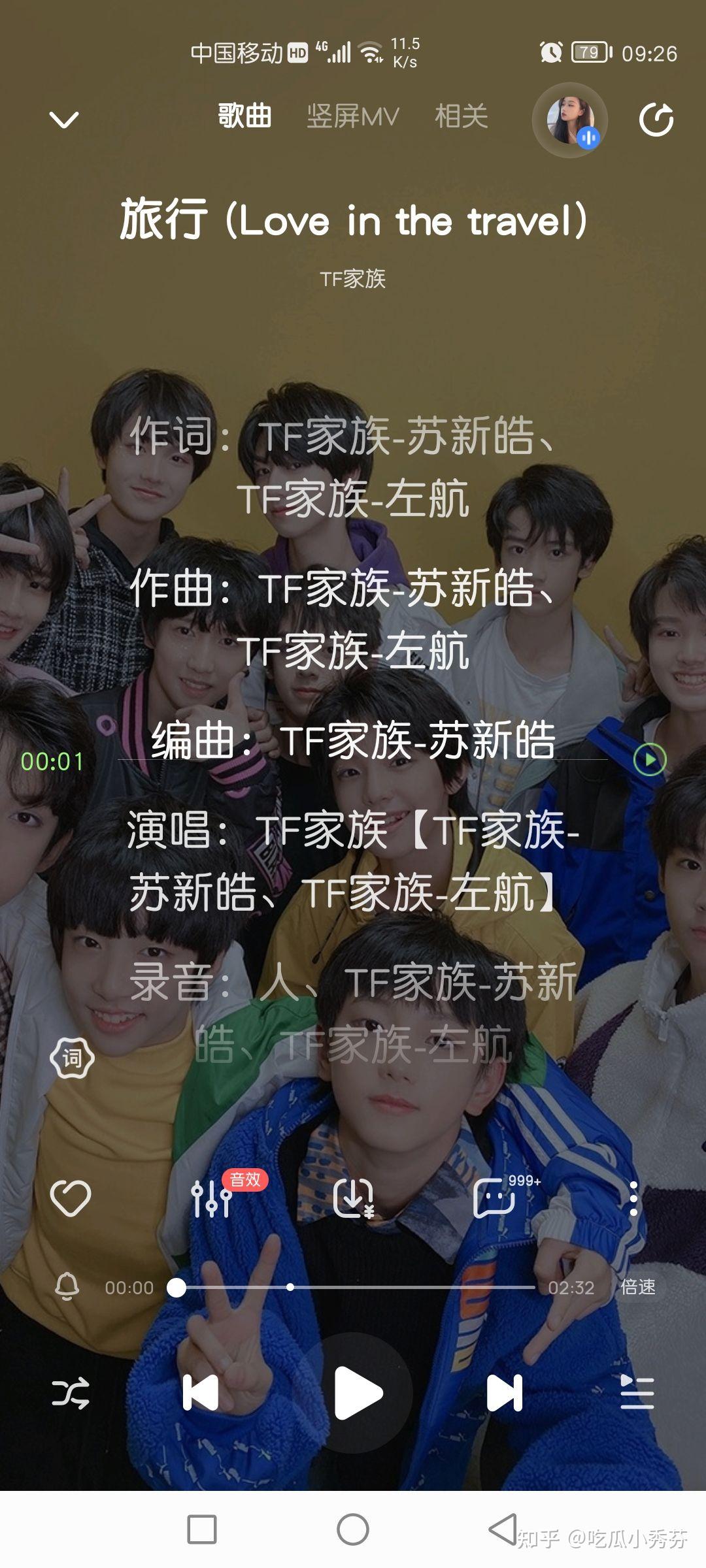Toggle shuffle play mode
This screenshot has height=1568, width=706.
click(x=71, y=1393)
